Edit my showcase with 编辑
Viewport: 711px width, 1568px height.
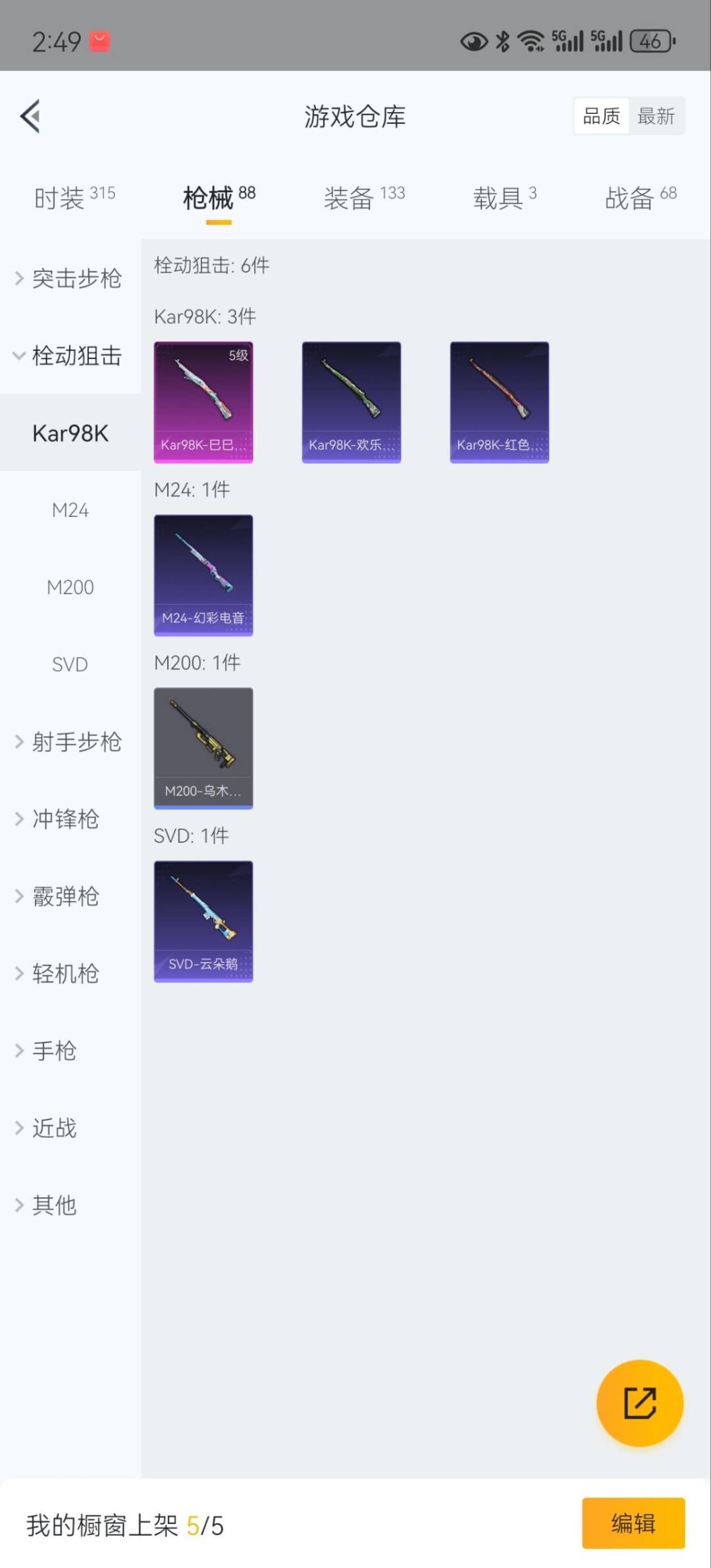pyautogui.click(x=633, y=1523)
